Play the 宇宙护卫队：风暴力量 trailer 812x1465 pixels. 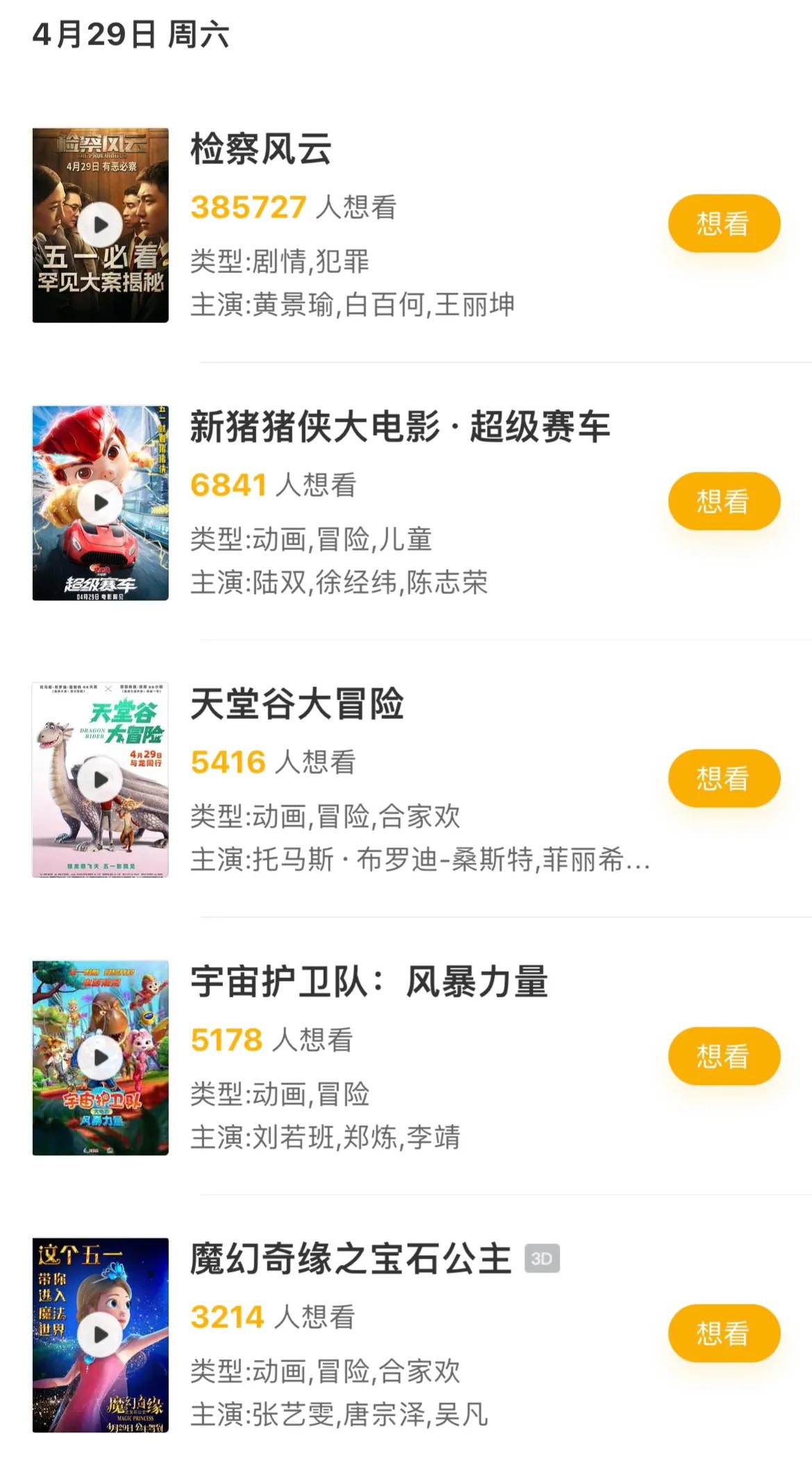tap(101, 1056)
